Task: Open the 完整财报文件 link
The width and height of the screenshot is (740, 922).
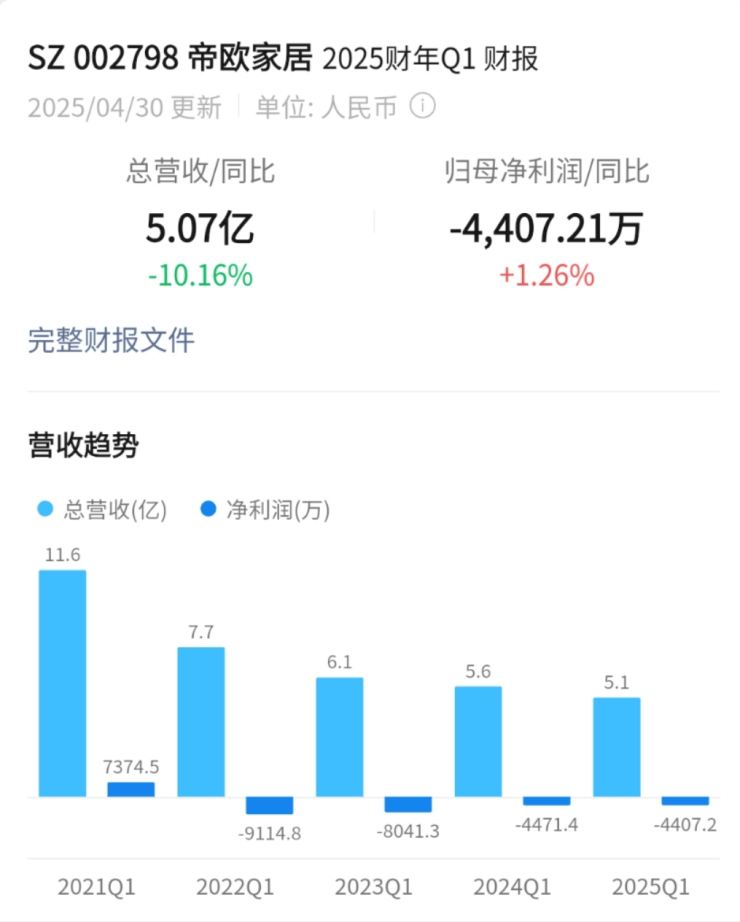Action: (111, 340)
